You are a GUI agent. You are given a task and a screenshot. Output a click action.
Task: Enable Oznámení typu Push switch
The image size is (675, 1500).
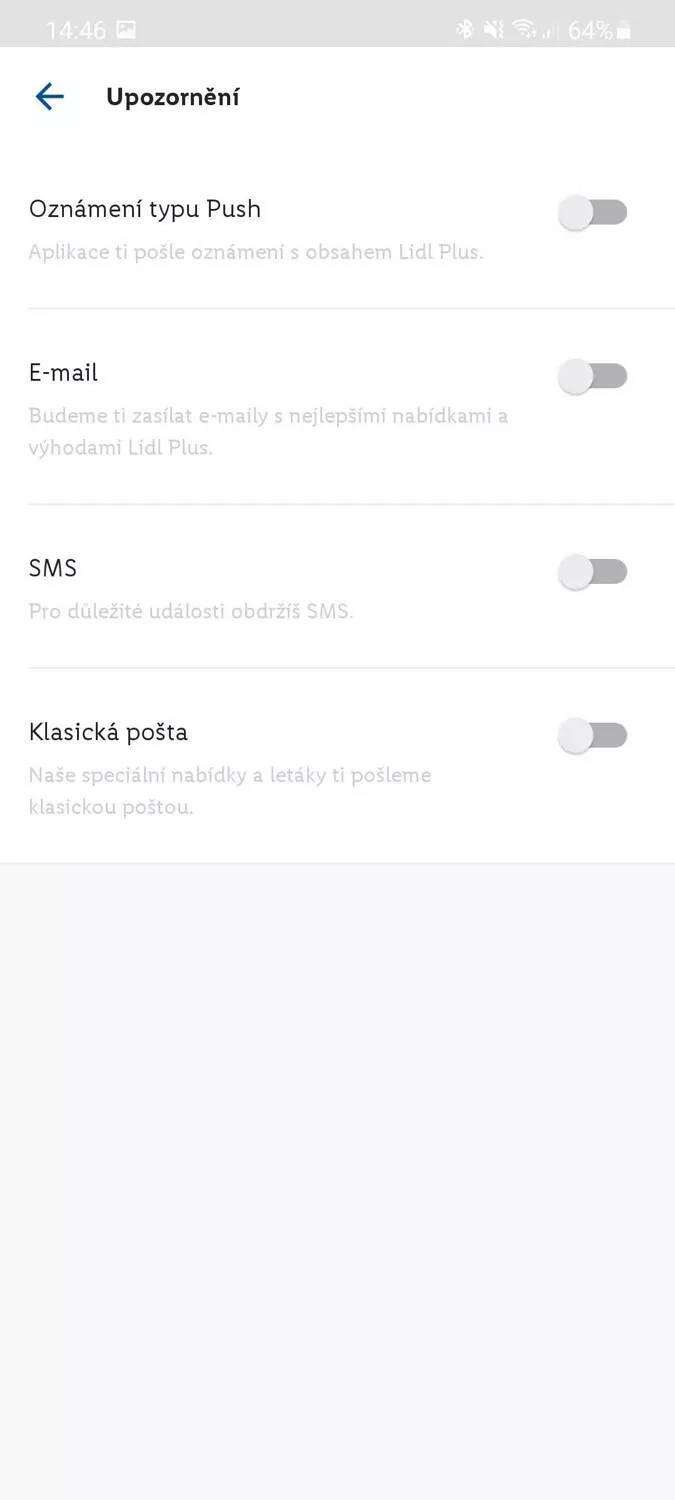592,212
